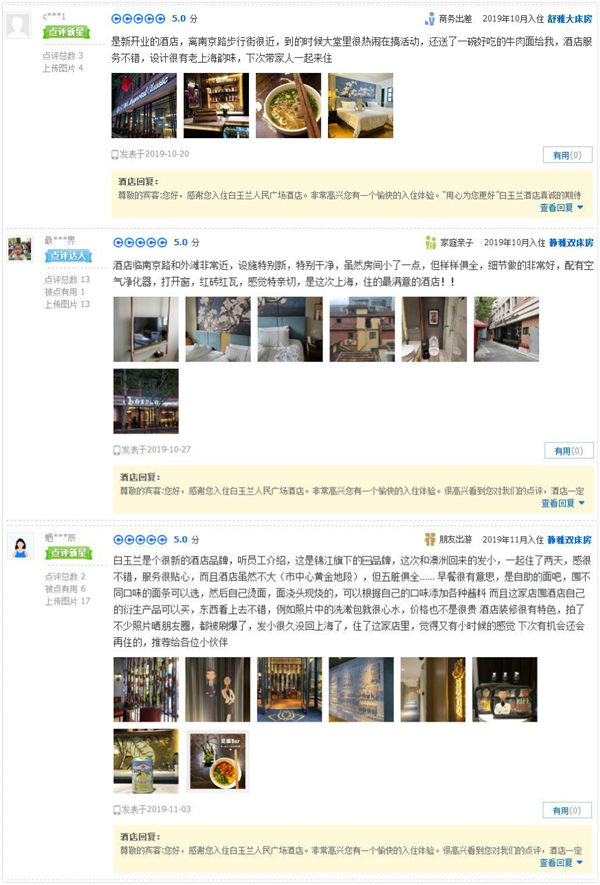This screenshot has width=600, height=885.
Task: Open the profile avatar of reviewer 奶***琪
Action: coord(19,546)
